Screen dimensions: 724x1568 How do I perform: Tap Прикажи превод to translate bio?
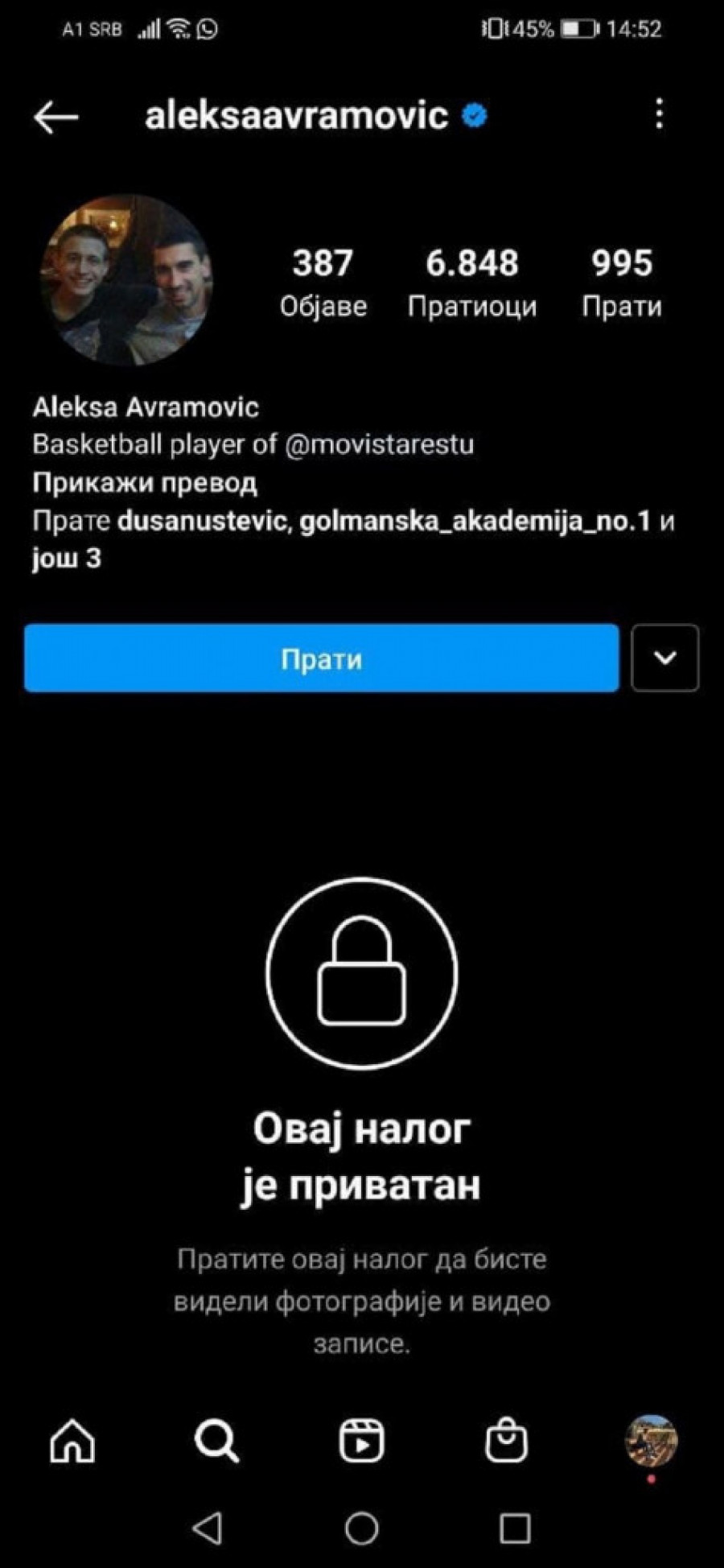(x=145, y=483)
